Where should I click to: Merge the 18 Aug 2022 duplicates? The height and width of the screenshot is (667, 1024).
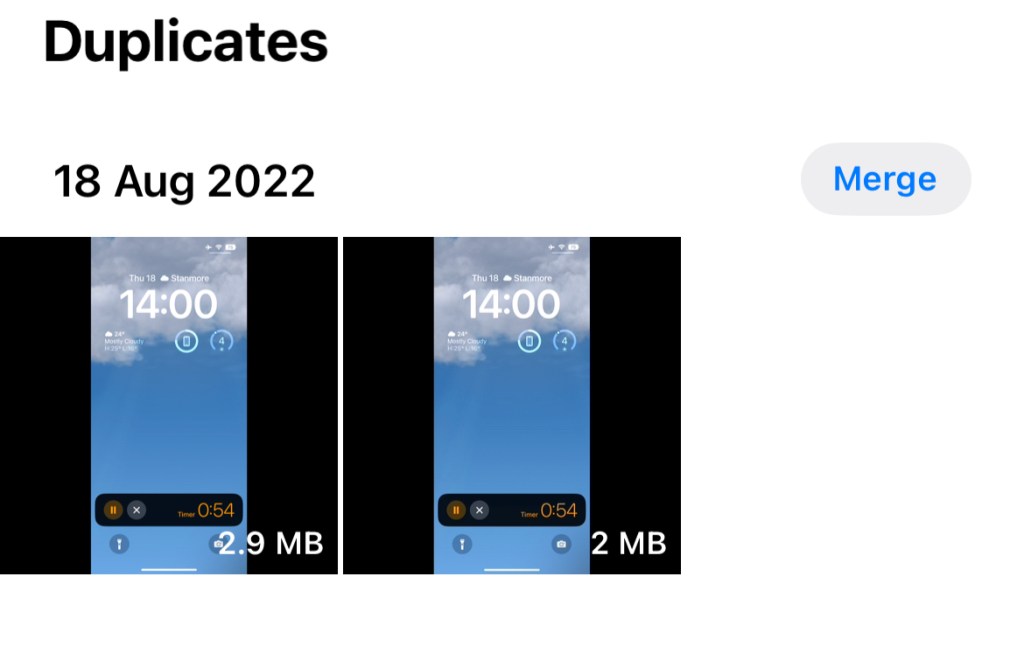(885, 179)
